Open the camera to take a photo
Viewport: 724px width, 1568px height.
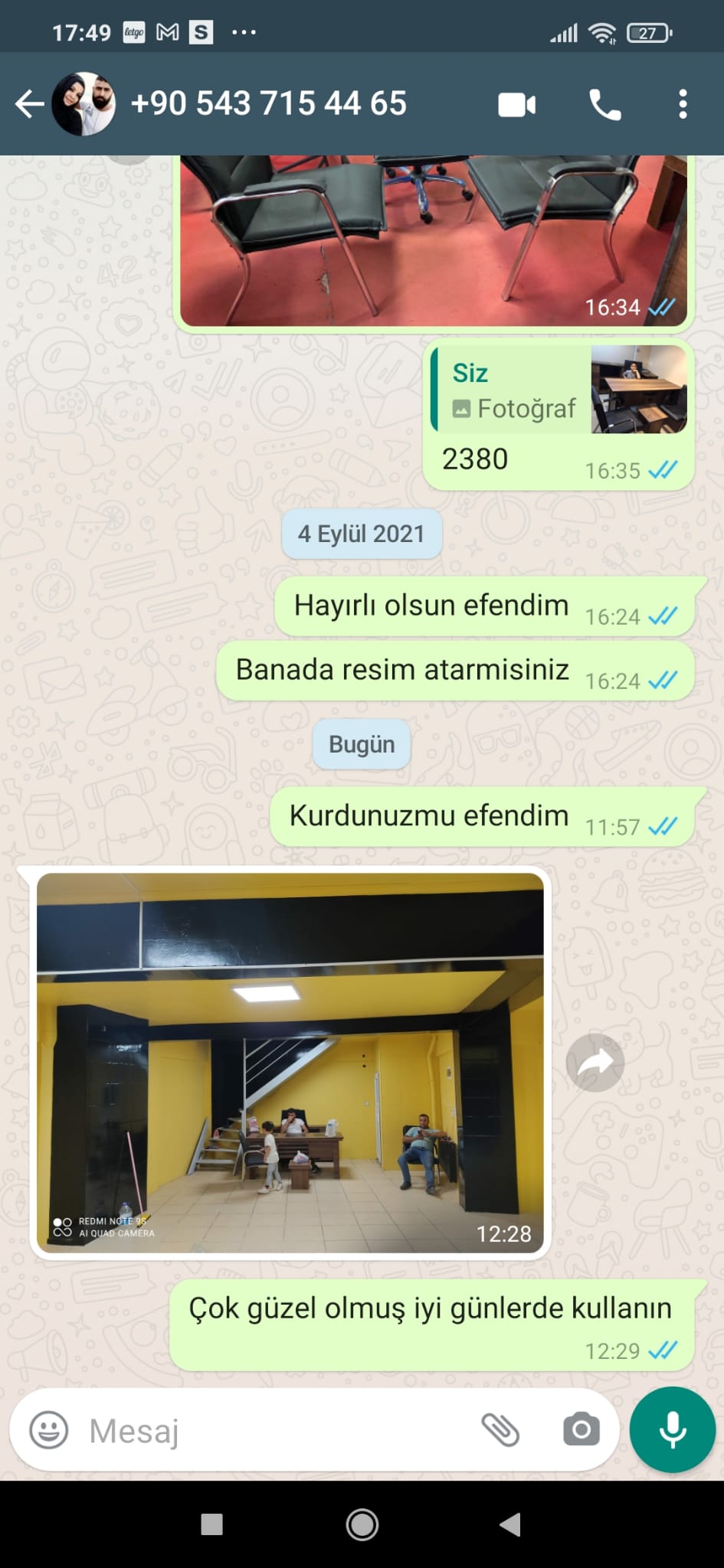pyautogui.click(x=581, y=1429)
